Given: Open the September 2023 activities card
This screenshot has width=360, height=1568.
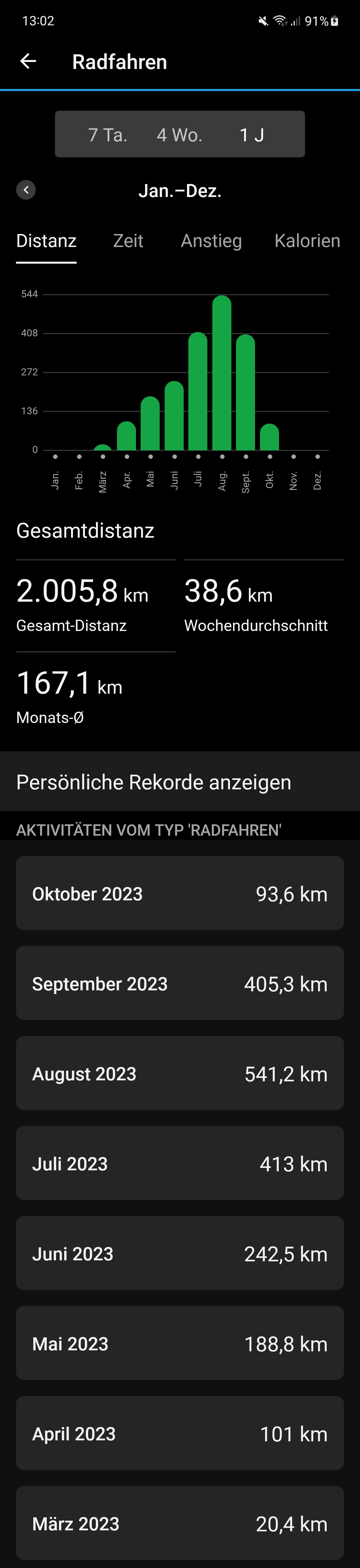Looking at the screenshot, I should 180,983.
